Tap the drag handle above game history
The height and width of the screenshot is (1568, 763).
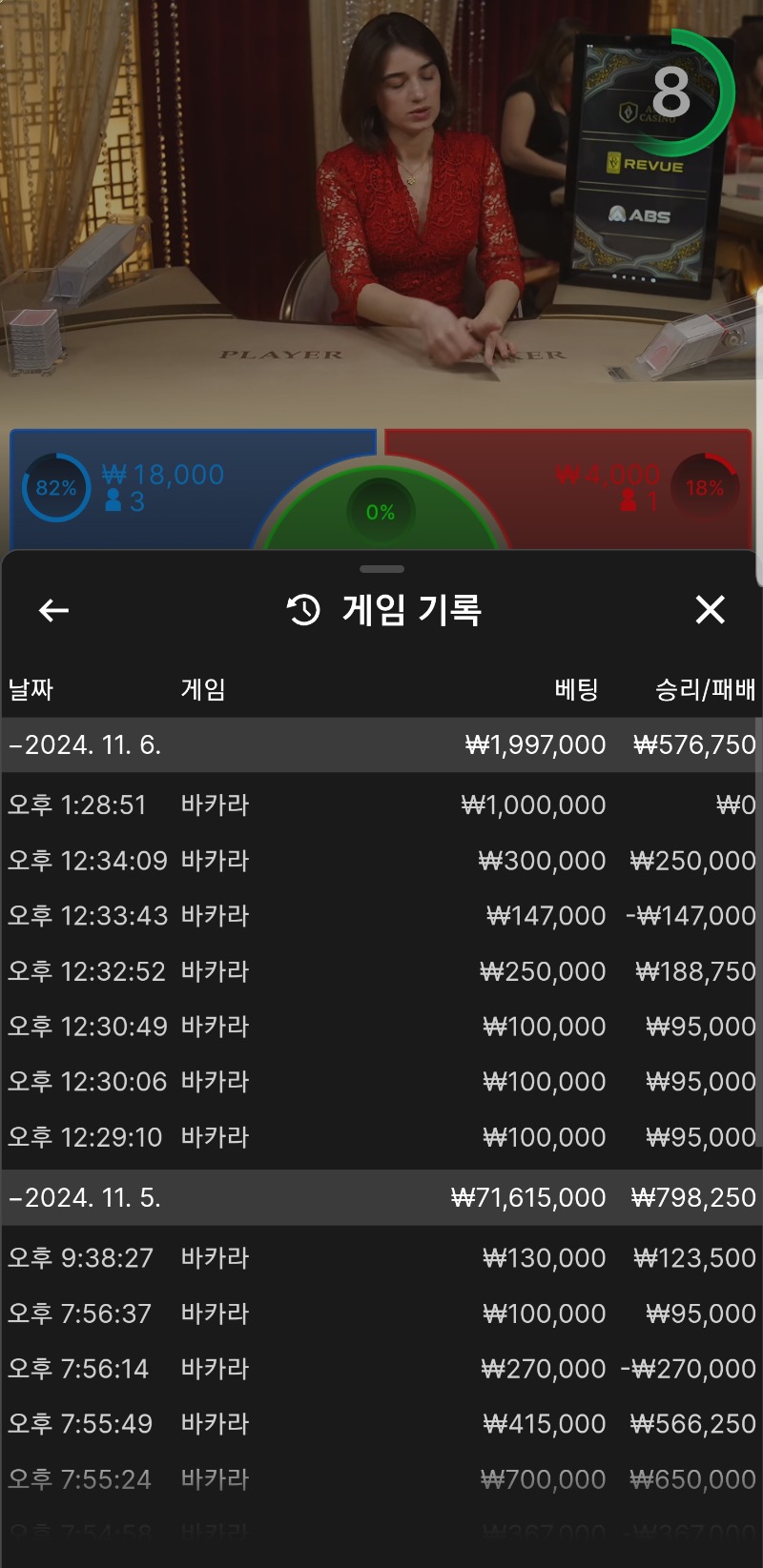(x=381, y=569)
